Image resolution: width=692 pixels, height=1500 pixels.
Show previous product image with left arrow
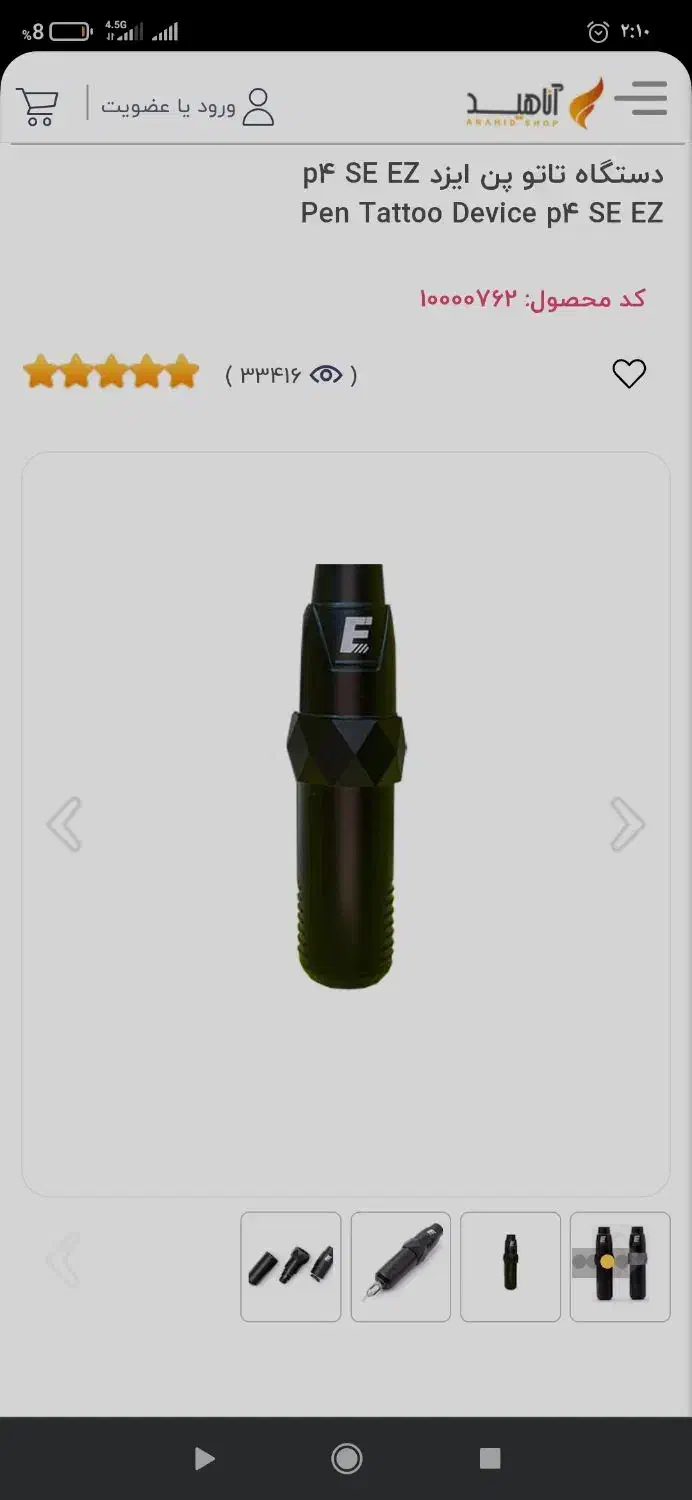64,824
